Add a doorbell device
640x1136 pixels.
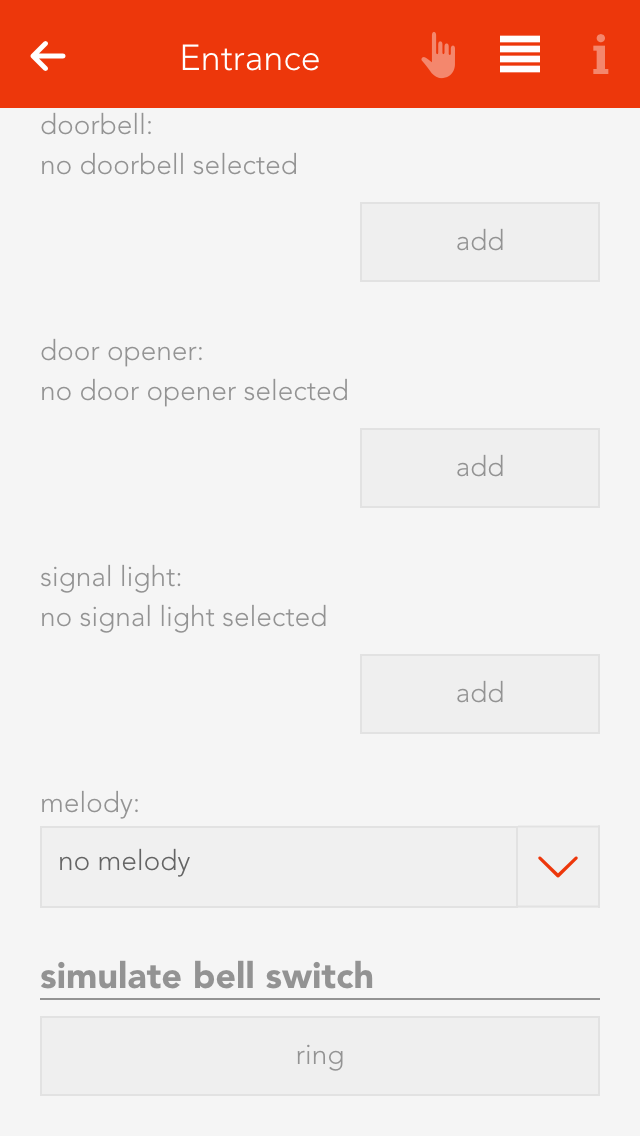click(x=480, y=242)
